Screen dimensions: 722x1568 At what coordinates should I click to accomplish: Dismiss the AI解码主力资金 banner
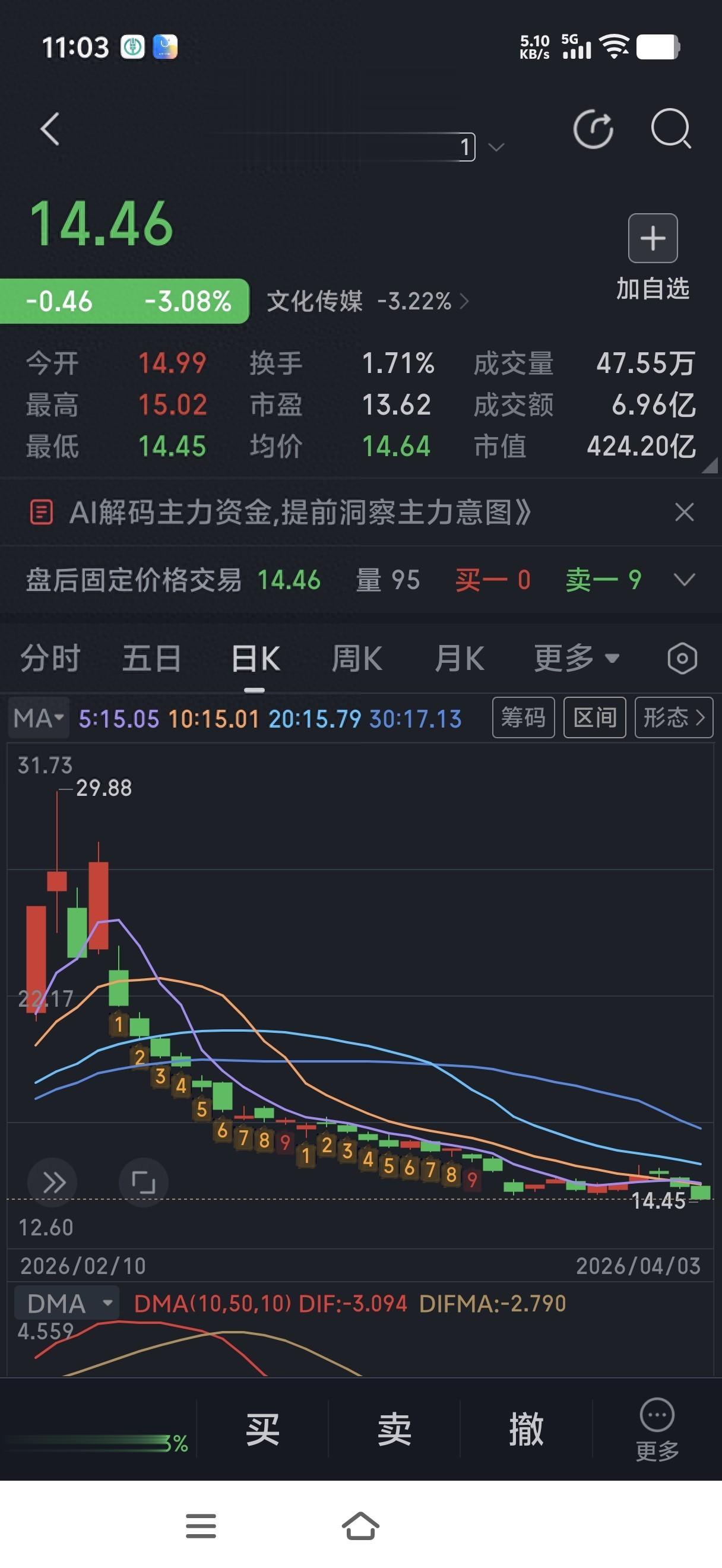684,512
